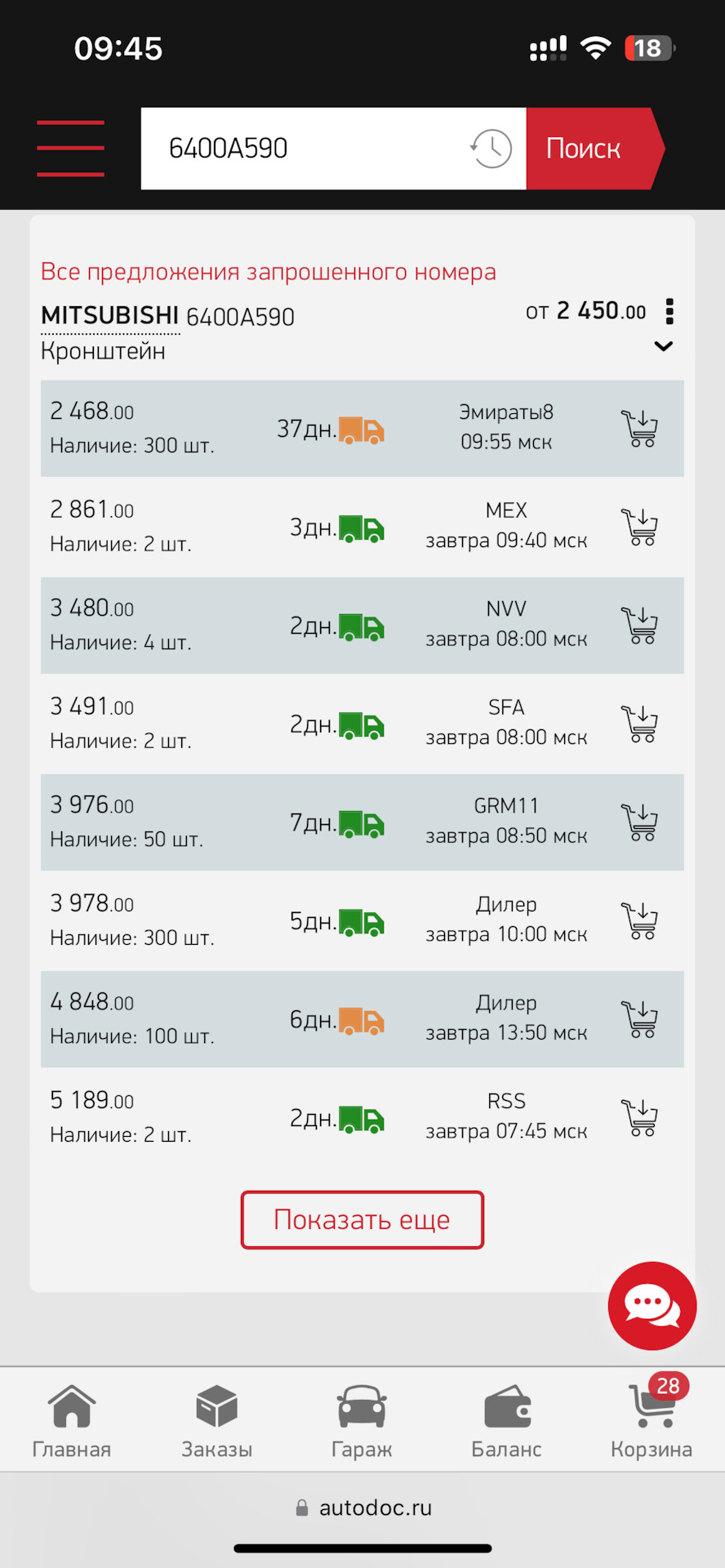Switch to the Заказы tab
Viewport: 725px width, 1568px height.
[x=216, y=1422]
